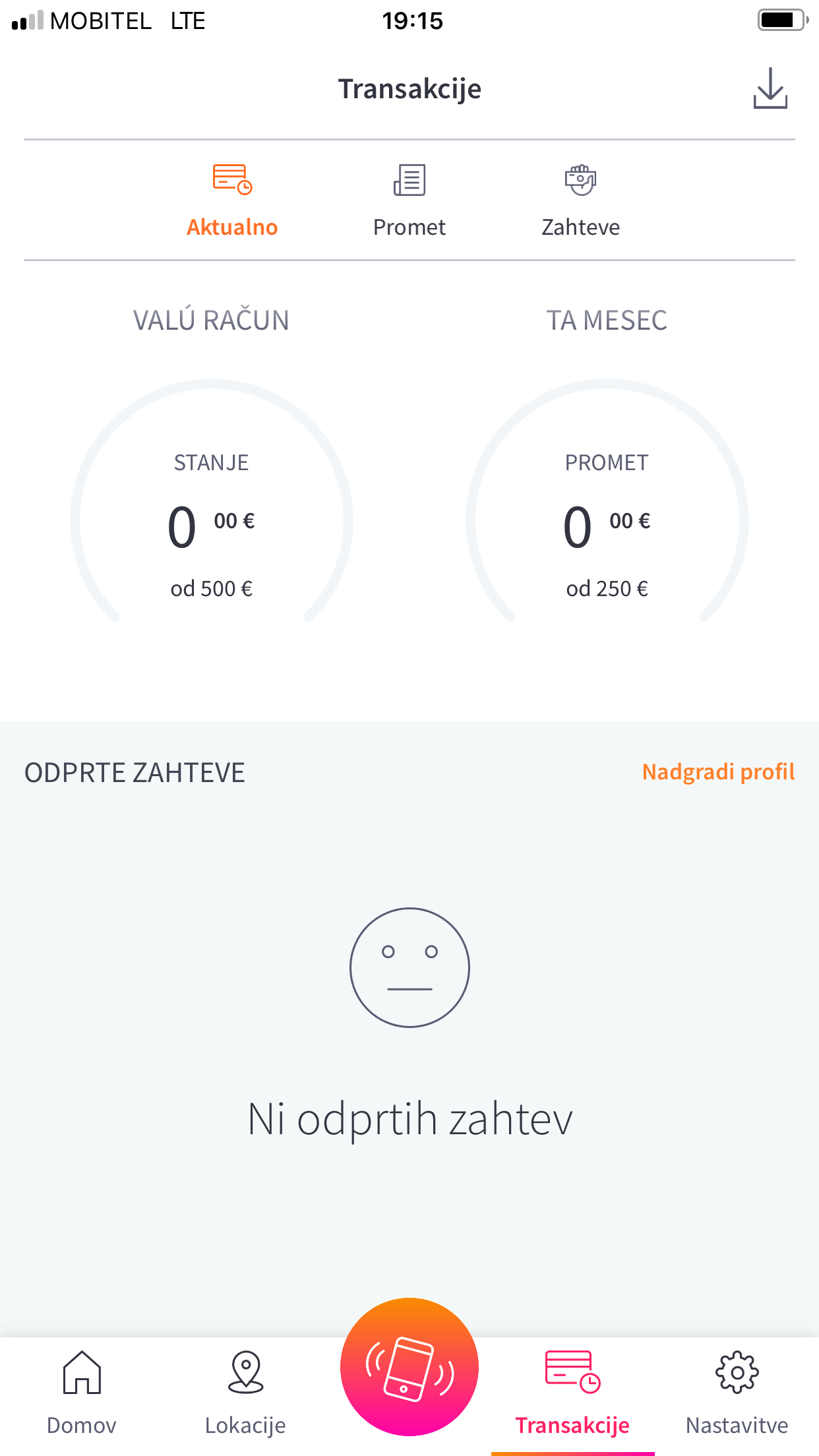Select the Aktualno tab
This screenshot has width=819, height=1456.
232,200
